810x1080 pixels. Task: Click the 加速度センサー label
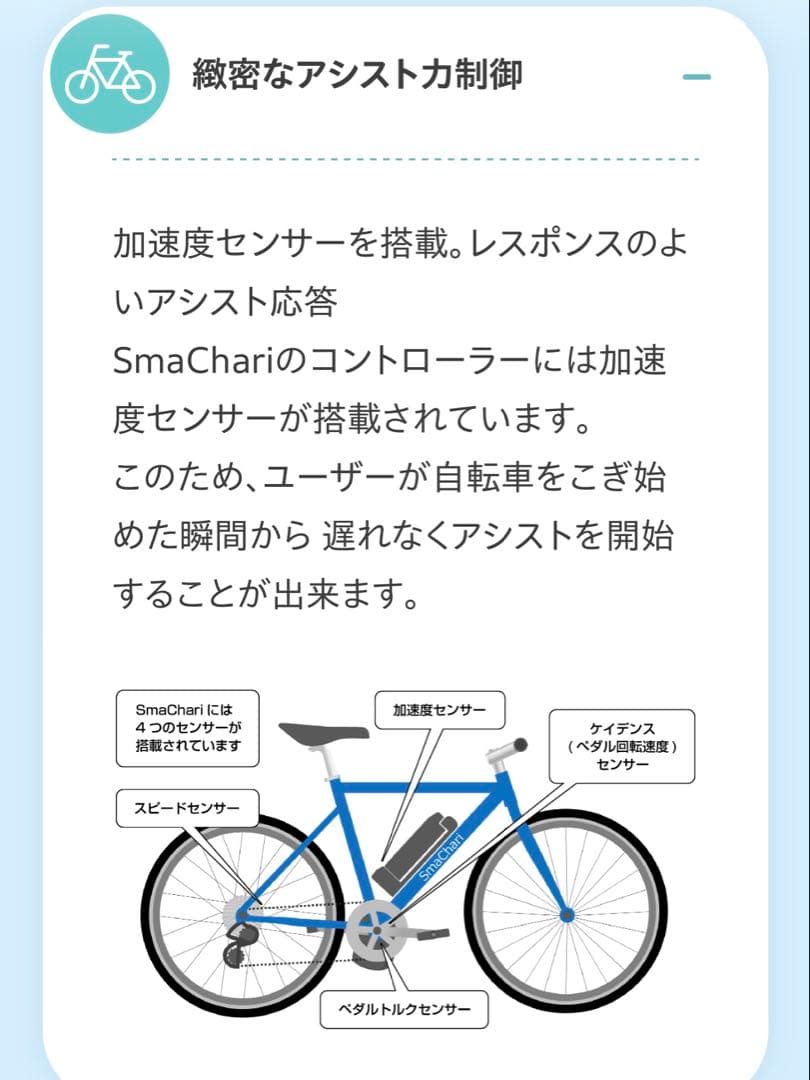pyautogui.click(x=440, y=708)
